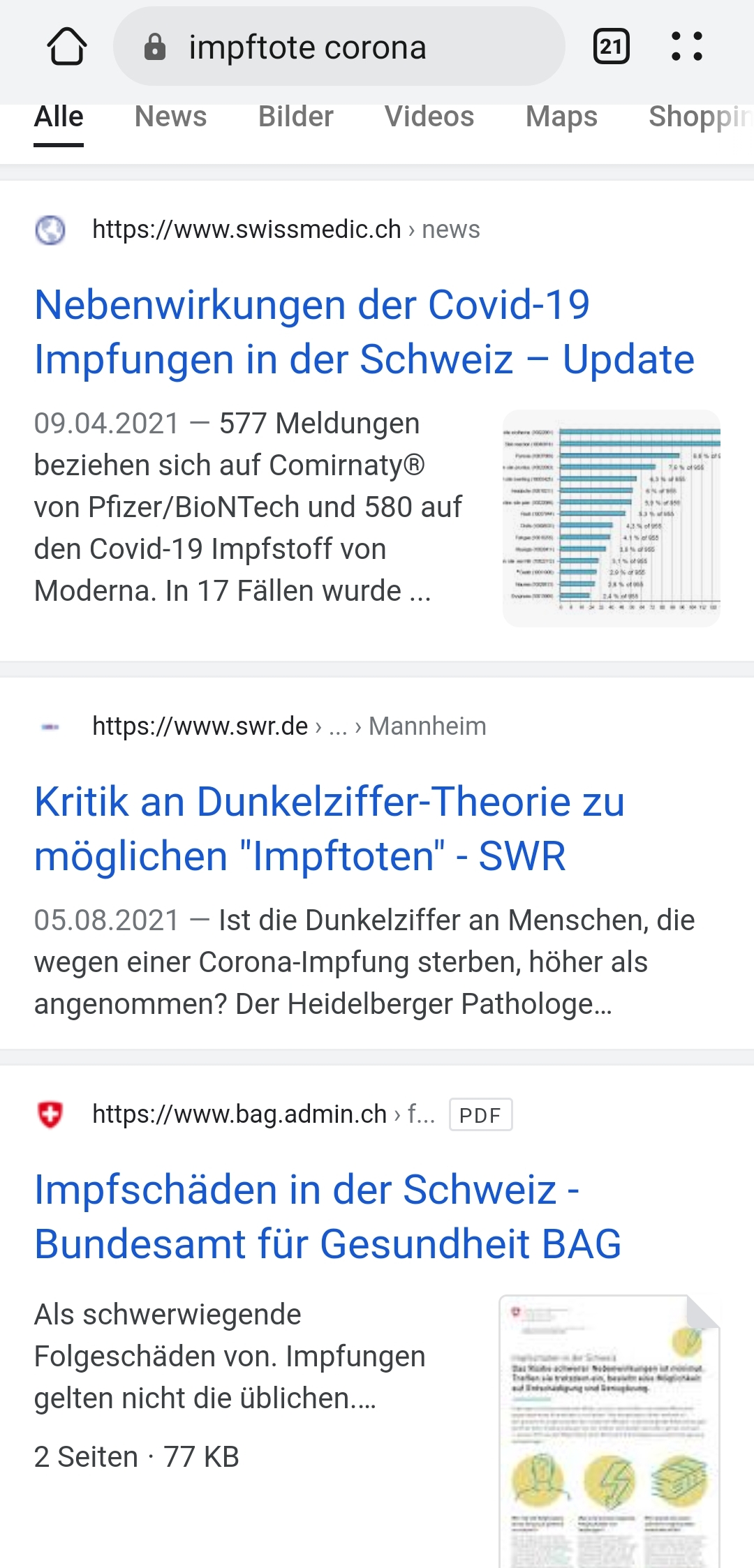Screen dimensions: 754x1568
Task: Switch to the Maps tab
Action: [x=561, y=117]
